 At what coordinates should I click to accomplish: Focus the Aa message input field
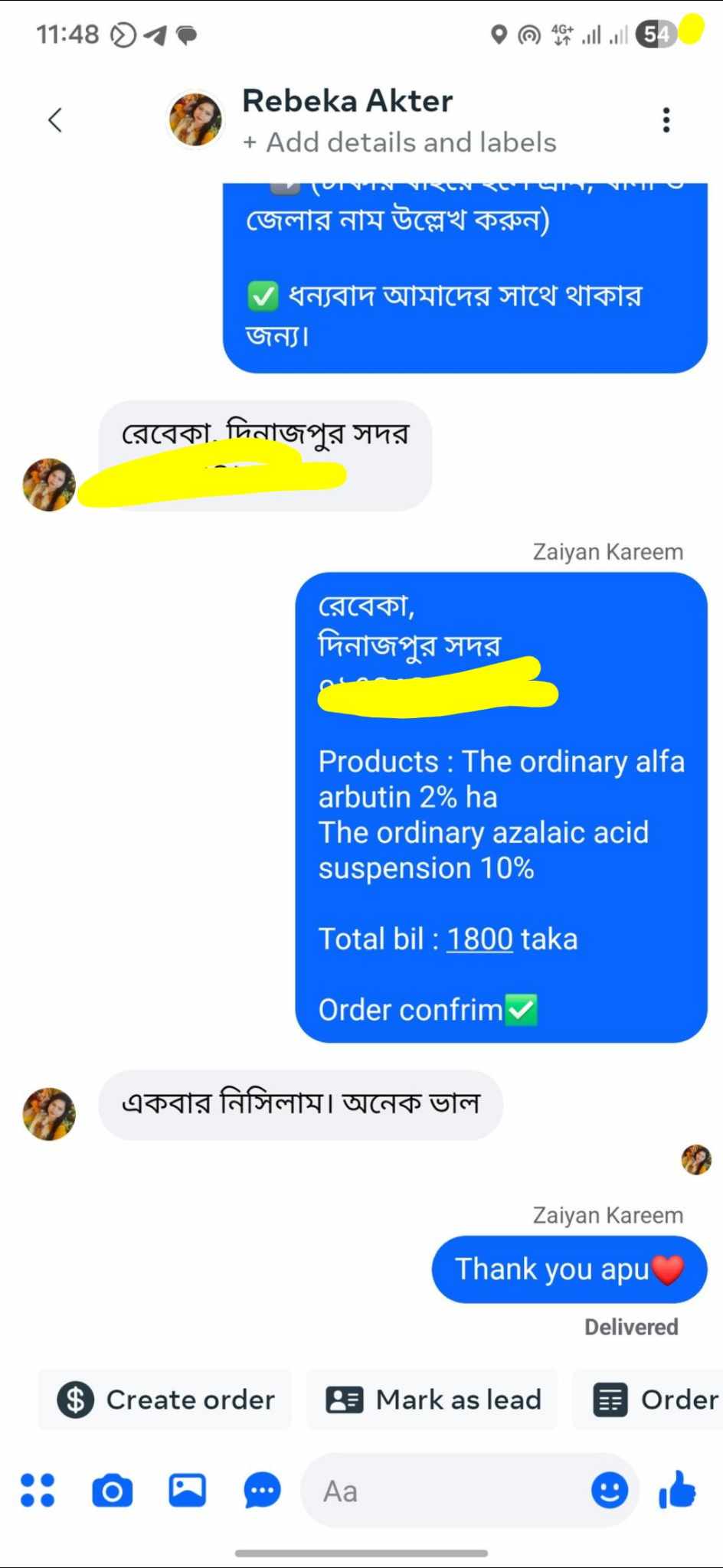[444, 1491]
